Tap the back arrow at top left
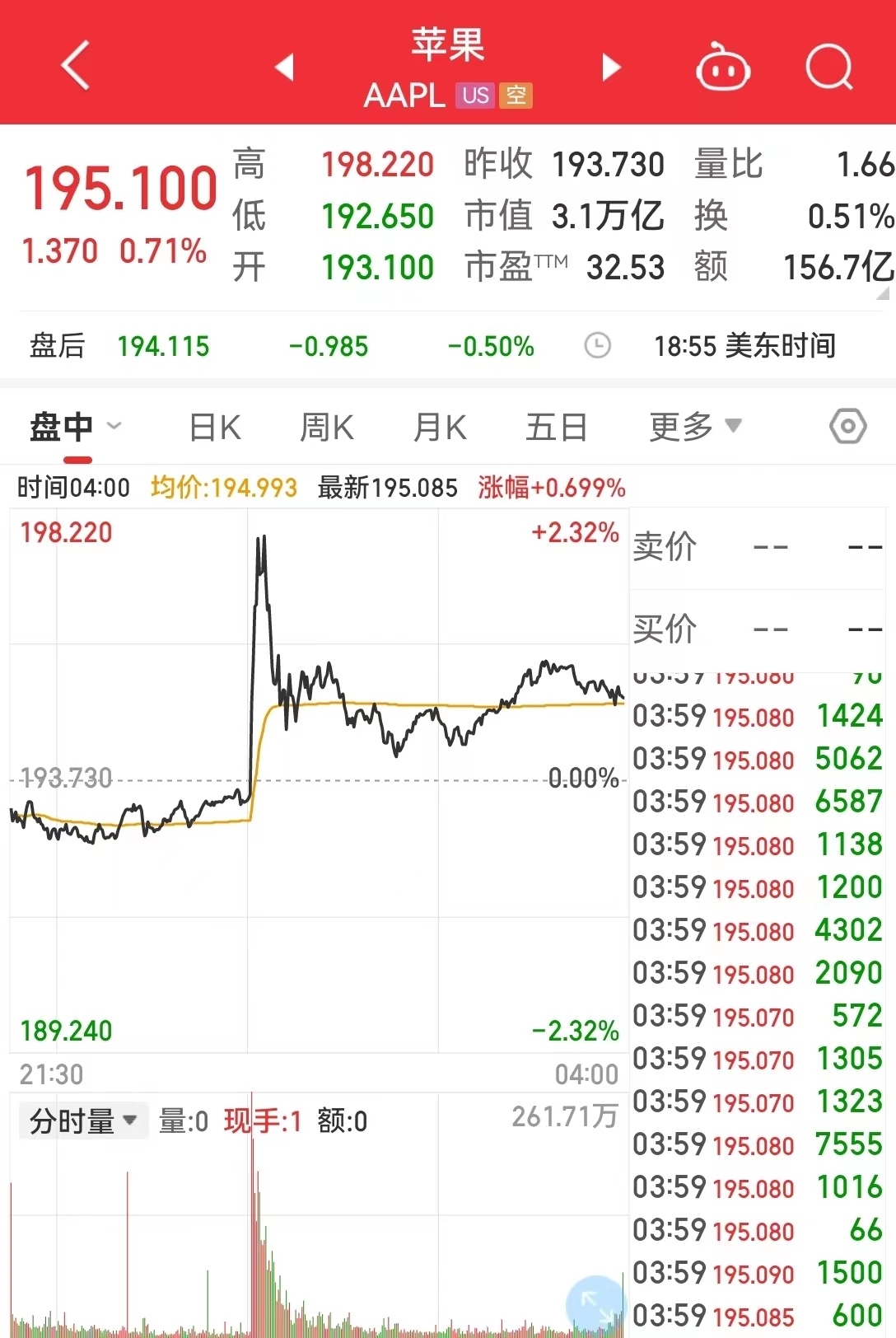The image size is (896, 1338). coord(75,68)
